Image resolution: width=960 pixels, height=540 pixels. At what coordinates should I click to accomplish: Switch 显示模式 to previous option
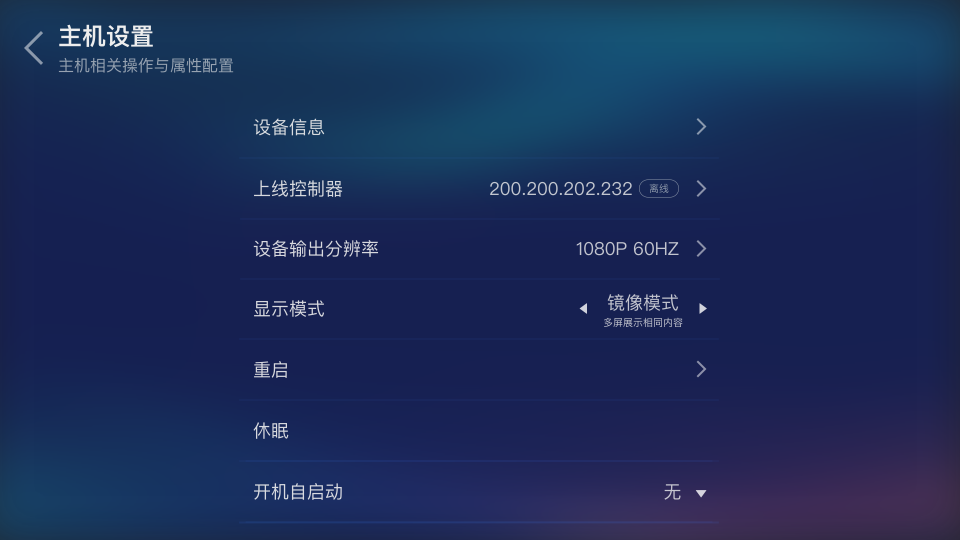point(583,309)
